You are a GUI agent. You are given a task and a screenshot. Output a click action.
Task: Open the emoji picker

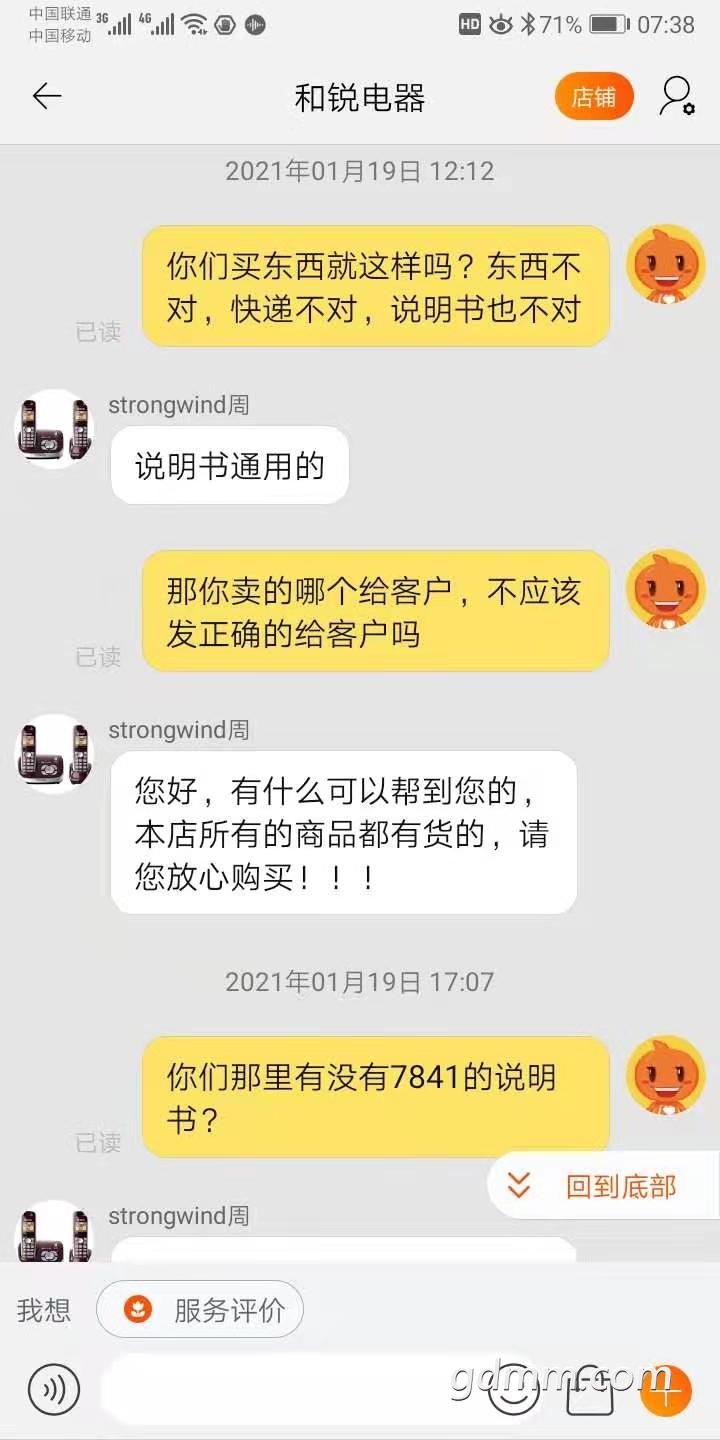click(514, 1388)
